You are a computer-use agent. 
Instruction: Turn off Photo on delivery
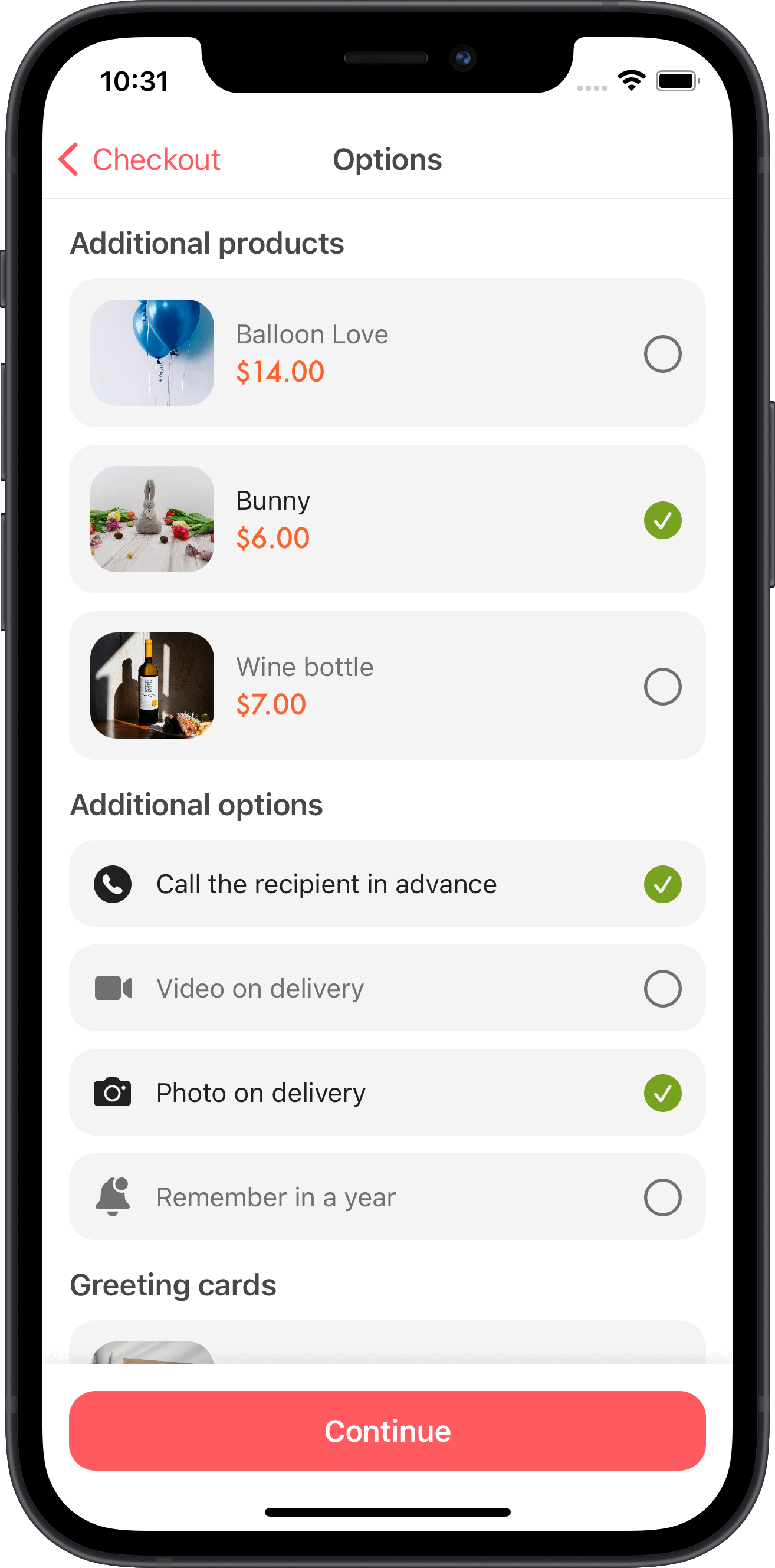[662, 1093]
